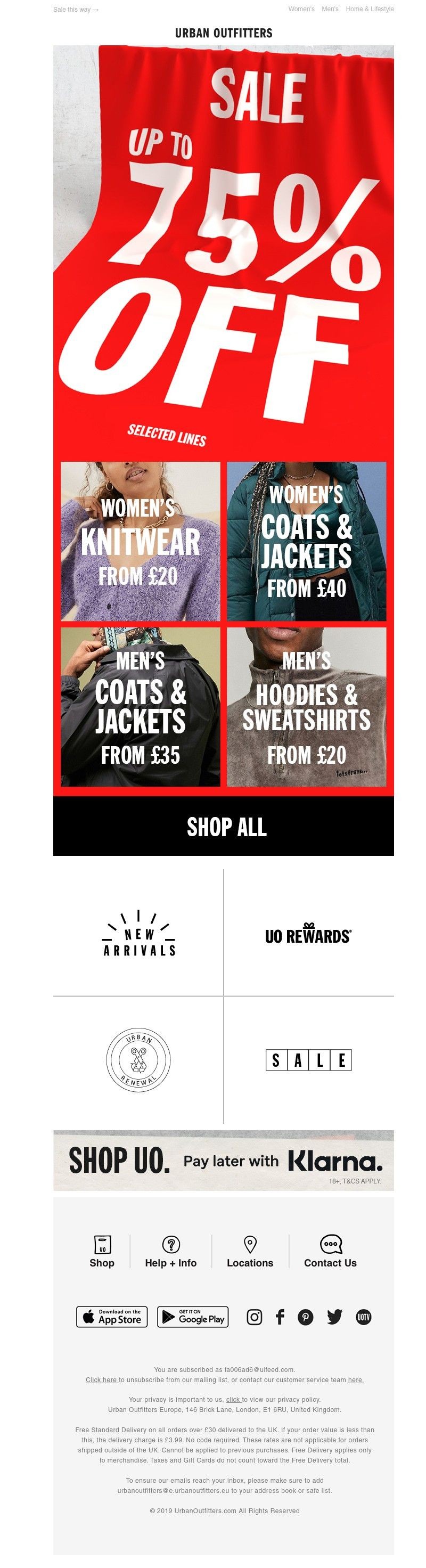Image resolution: width=426 pixels, height=1568 pixels.
Task: Open Home & Lifestyle link
Action: point(370,9)
